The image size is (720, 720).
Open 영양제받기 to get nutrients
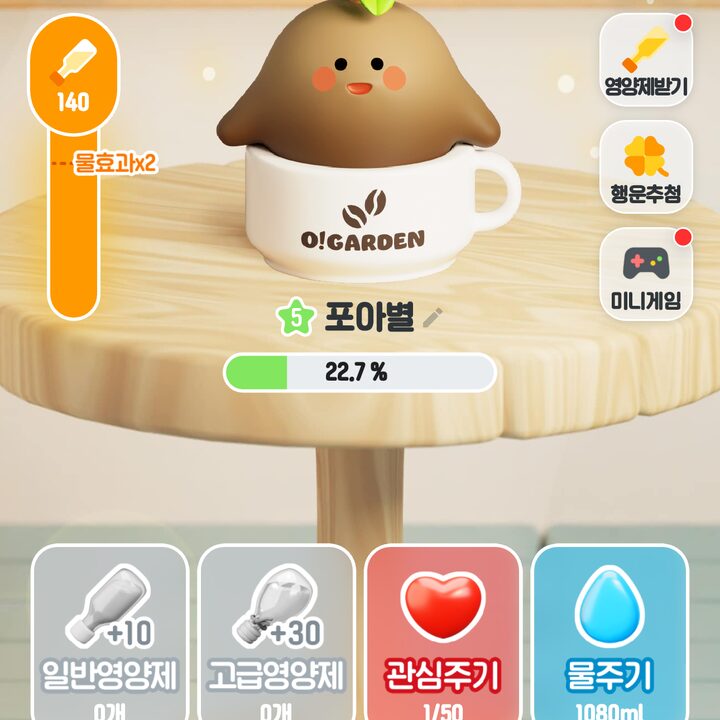tap(646, 60)
